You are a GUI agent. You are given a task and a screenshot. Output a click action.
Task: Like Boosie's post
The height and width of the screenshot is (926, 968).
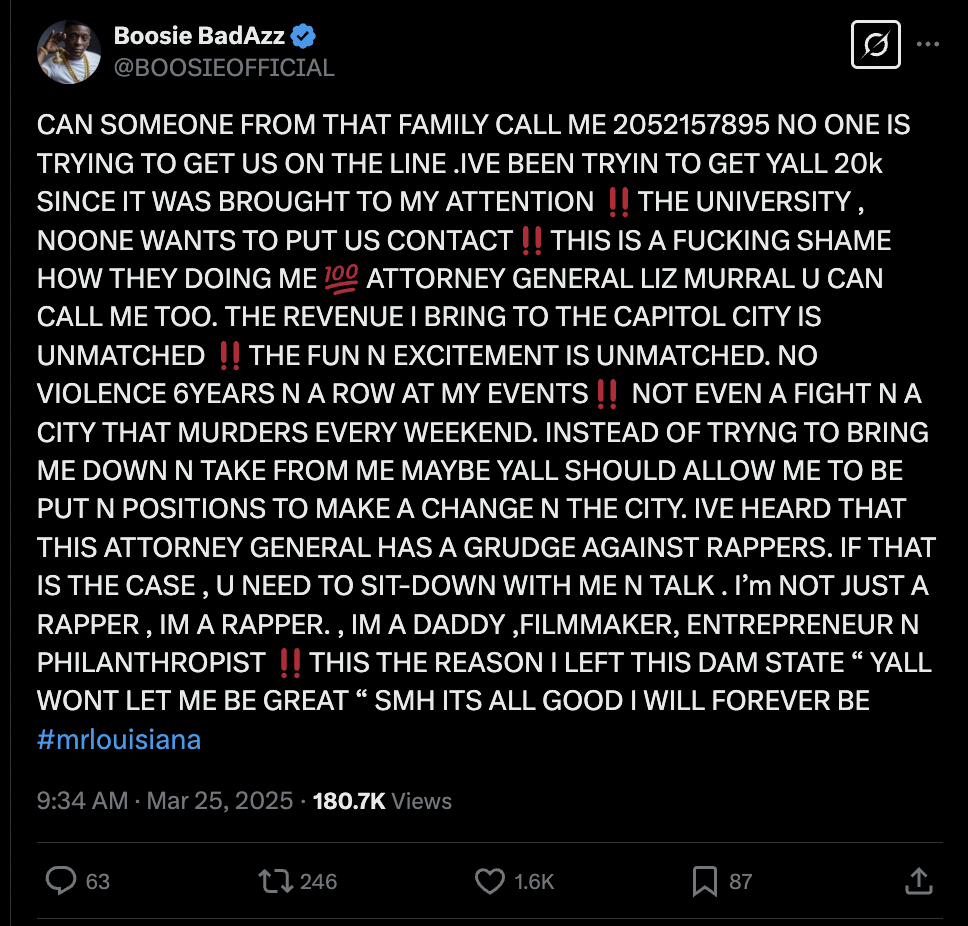point(490,881)
